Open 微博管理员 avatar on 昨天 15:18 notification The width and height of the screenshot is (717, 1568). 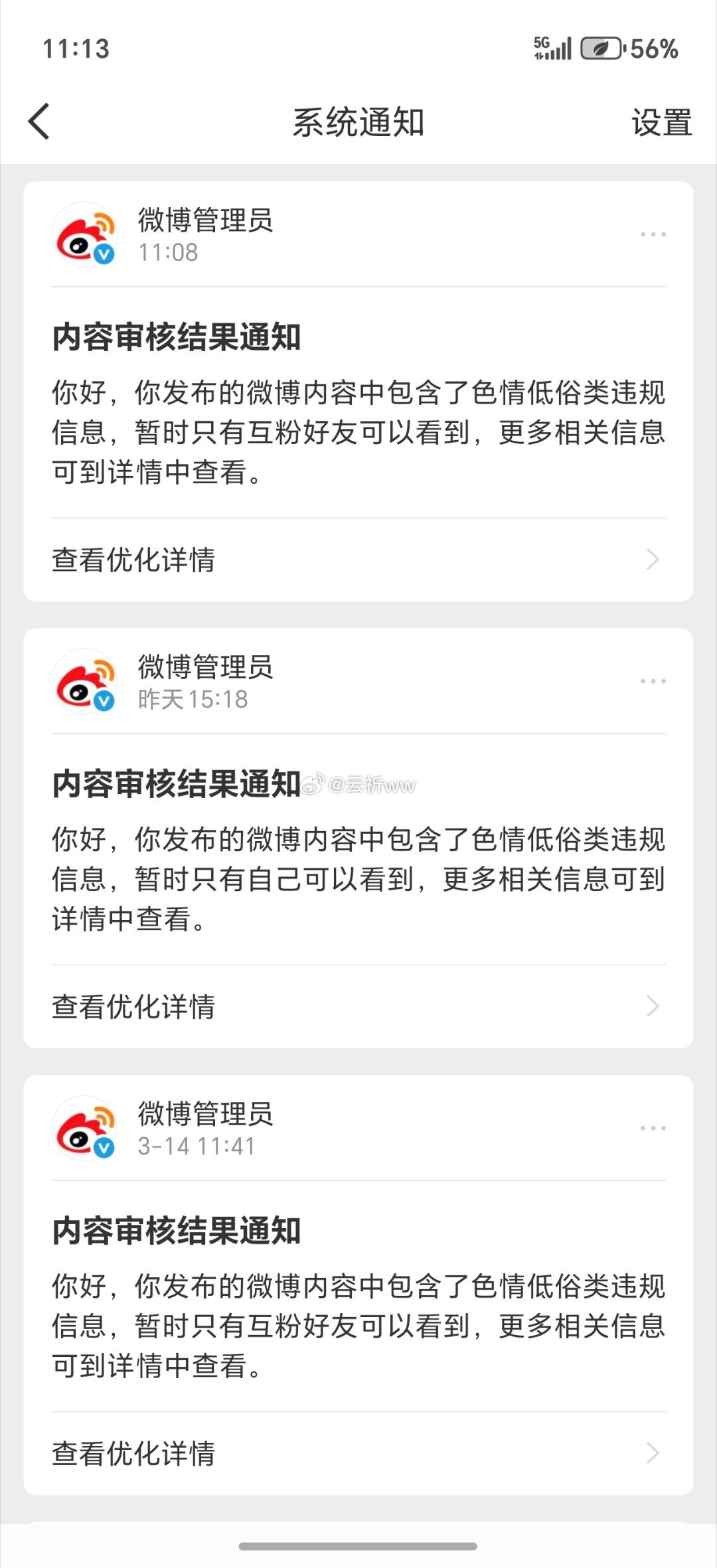click(85, 682)
